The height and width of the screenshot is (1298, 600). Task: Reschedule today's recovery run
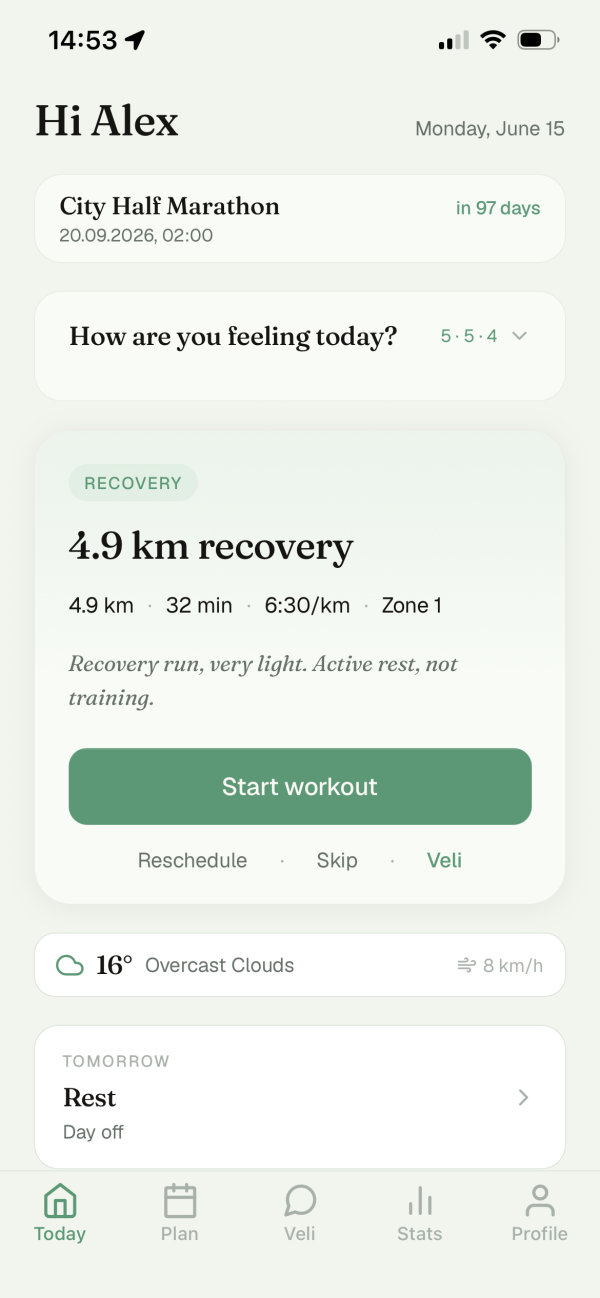pyautogui.click(x=192, y=860)
